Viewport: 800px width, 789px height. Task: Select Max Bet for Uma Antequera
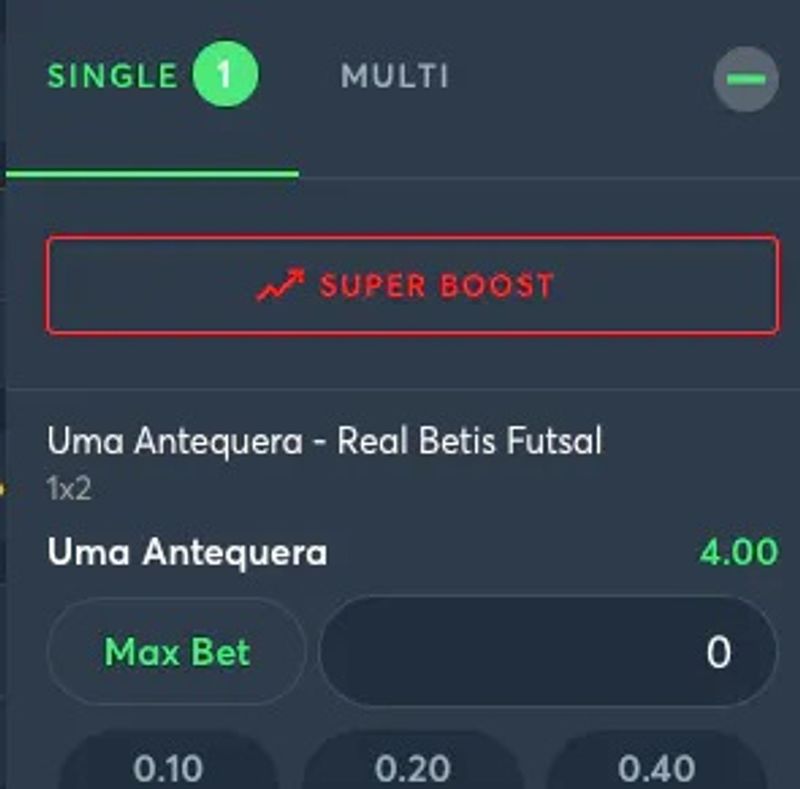pyautogui.click(x=177, y=653)
